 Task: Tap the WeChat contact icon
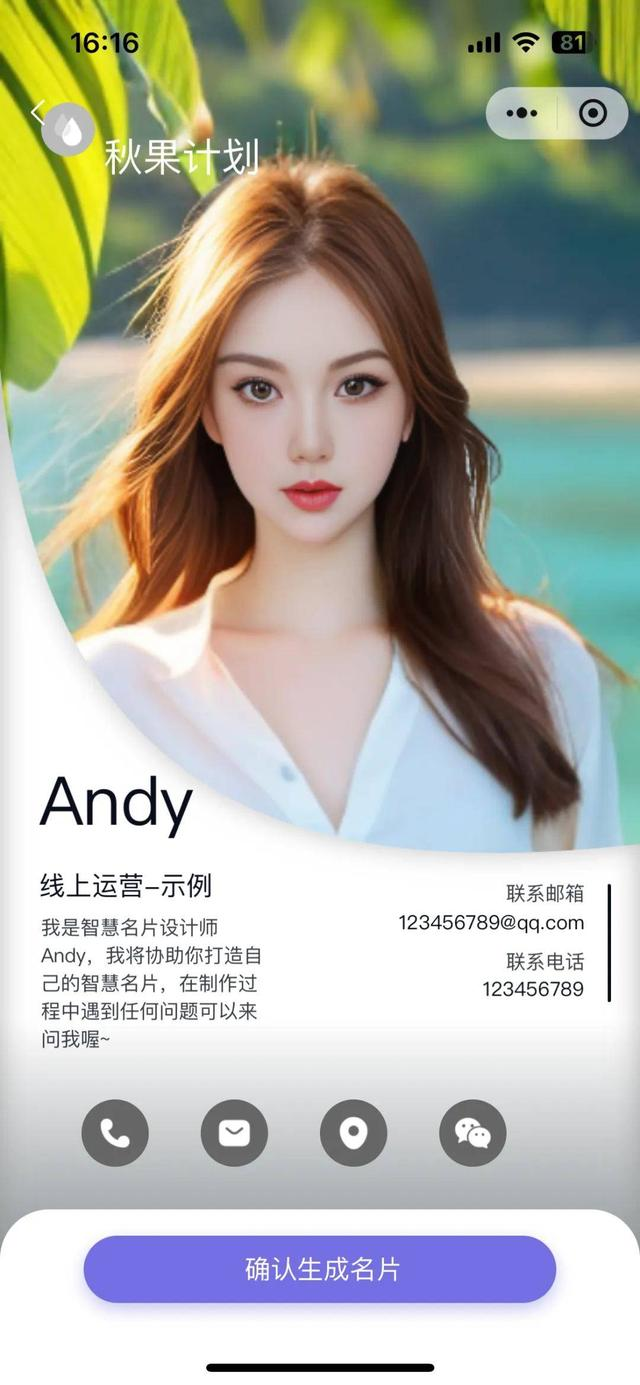(x=472, y=1133)
